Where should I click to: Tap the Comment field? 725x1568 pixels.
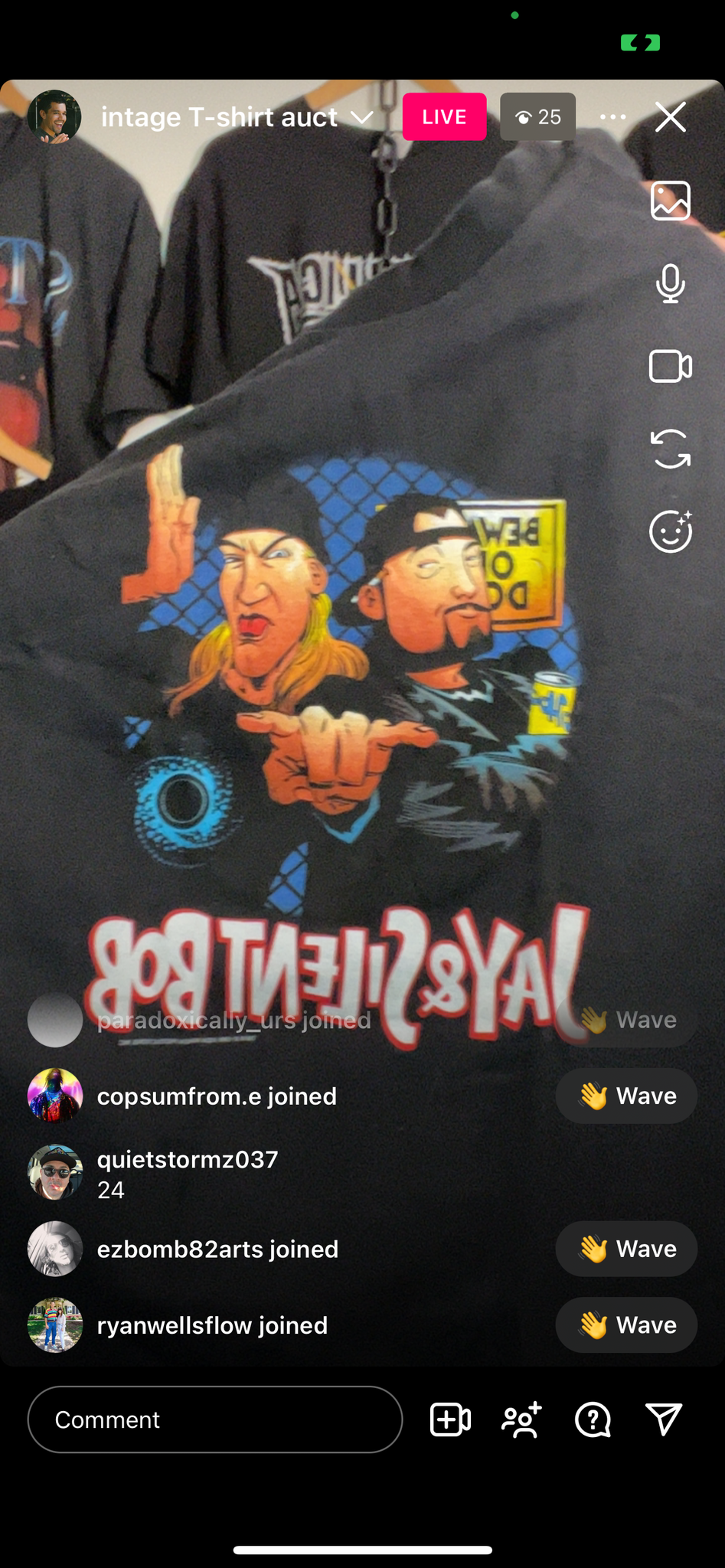click(x=215, y=1419)
